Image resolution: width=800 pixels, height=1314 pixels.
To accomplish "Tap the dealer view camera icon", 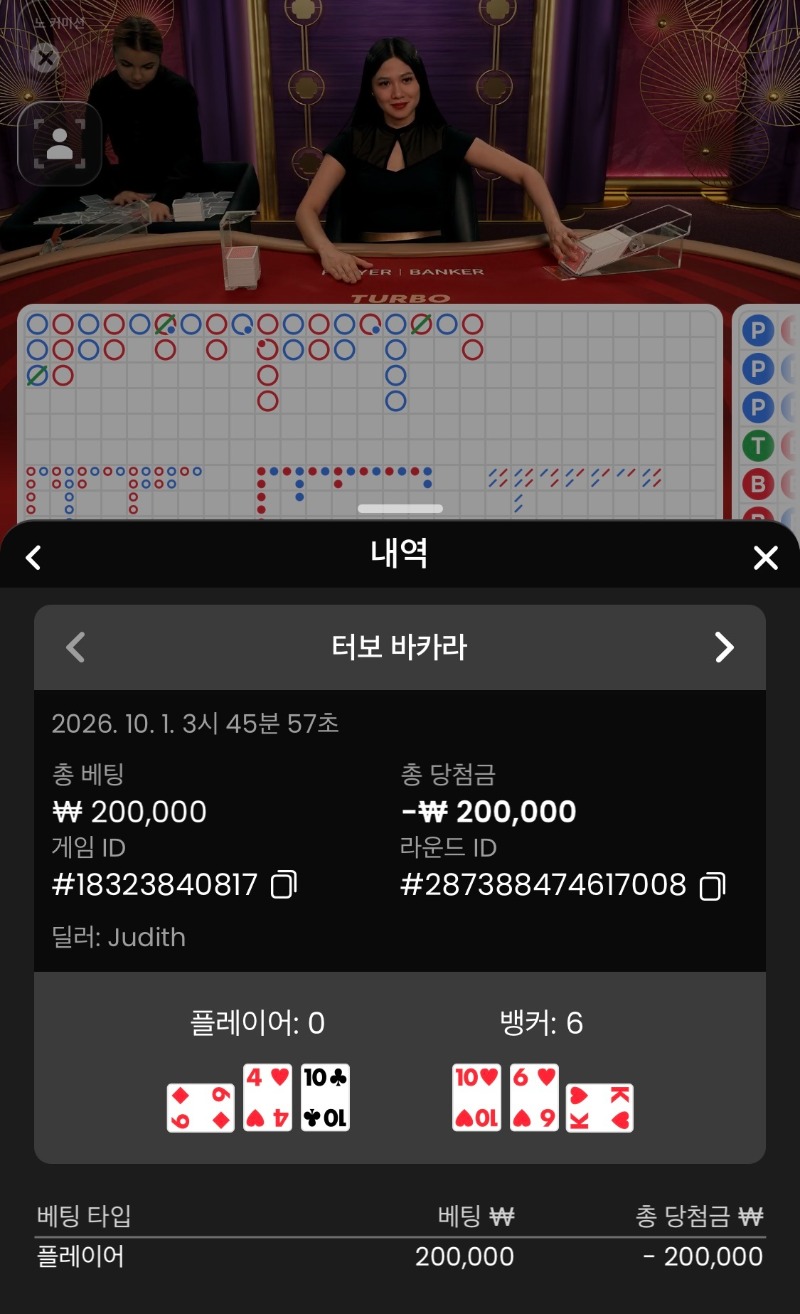I will (x=60, y=144).
